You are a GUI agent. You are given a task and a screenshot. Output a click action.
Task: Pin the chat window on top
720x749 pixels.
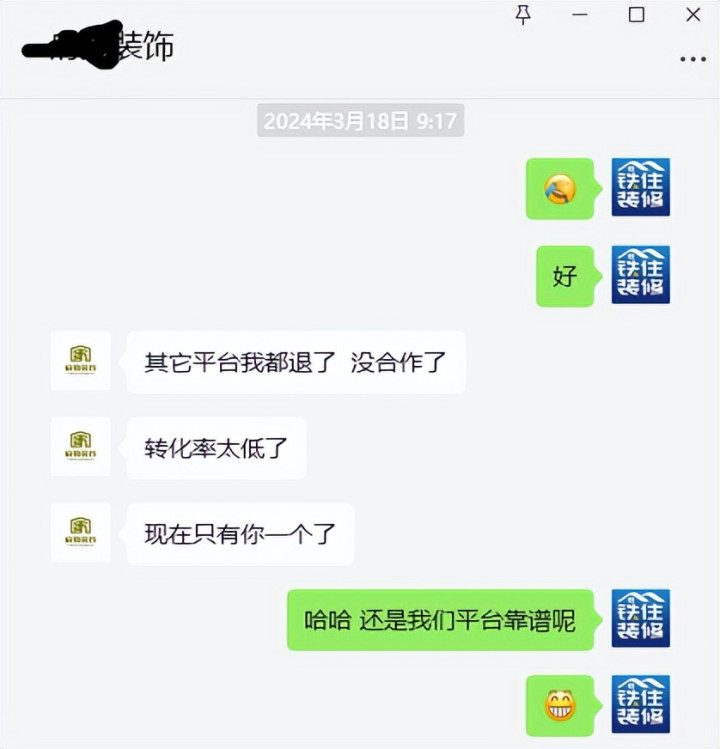click(523, 14)
